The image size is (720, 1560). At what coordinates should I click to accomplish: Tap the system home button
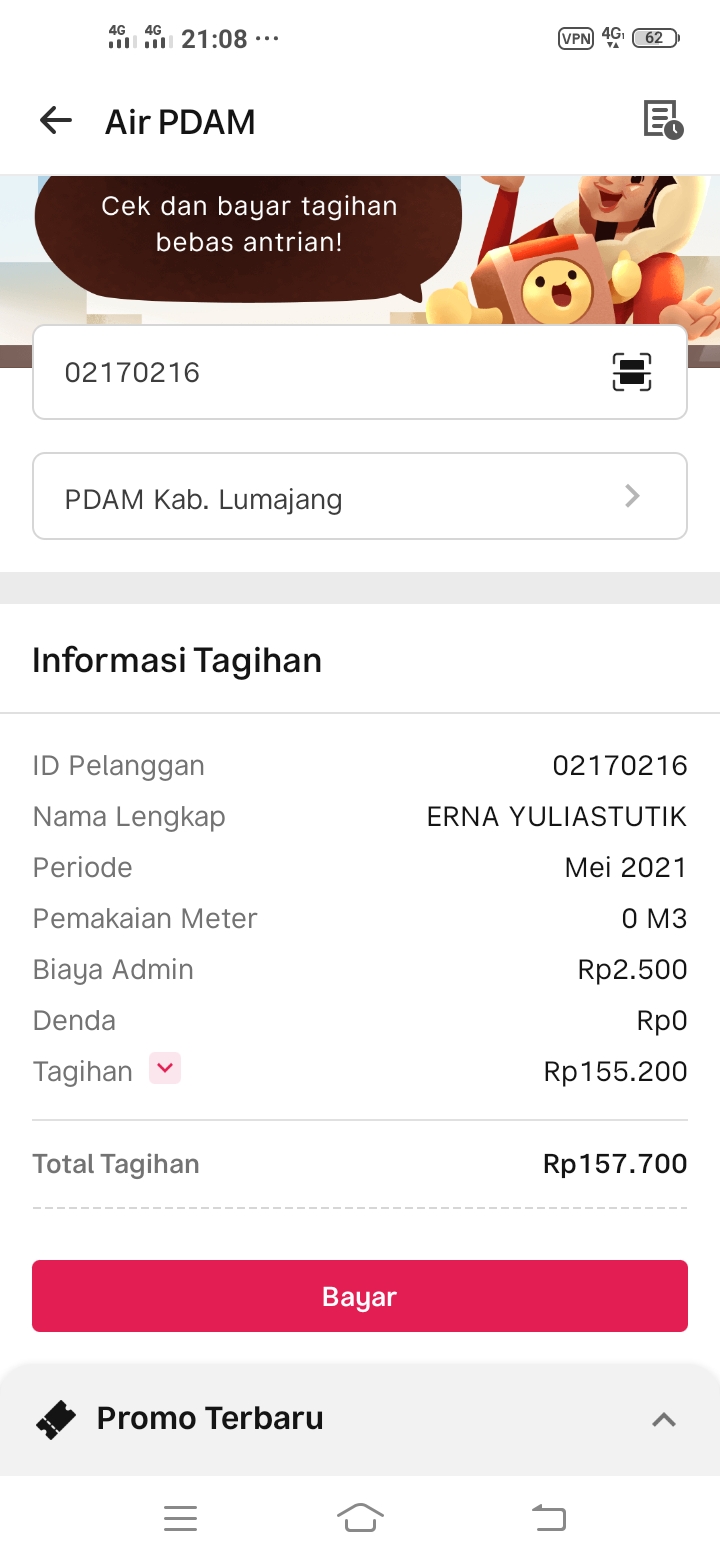point(360,1518)
